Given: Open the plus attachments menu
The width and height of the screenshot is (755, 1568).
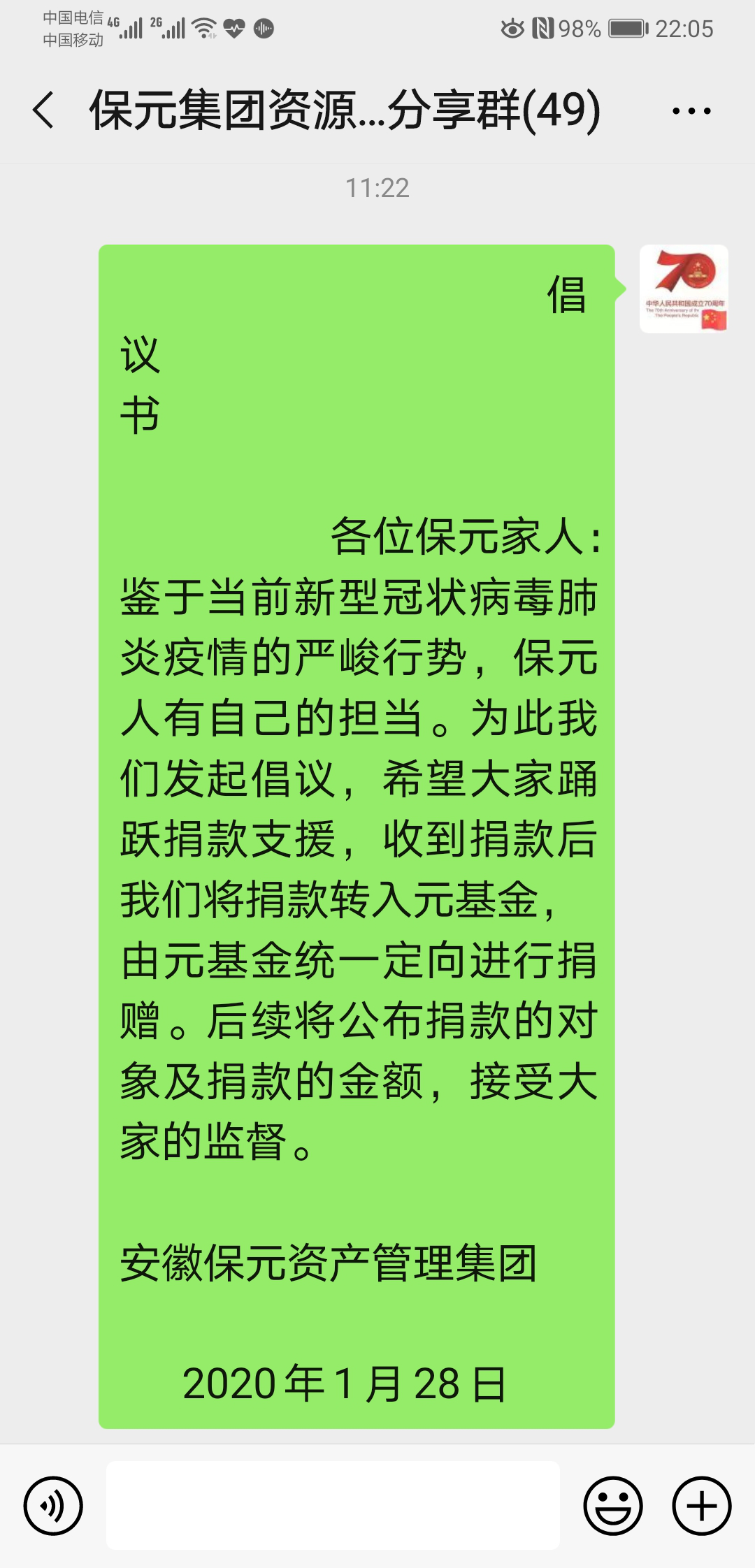Looking at the screenshot, I should (x=702, y=1506).
